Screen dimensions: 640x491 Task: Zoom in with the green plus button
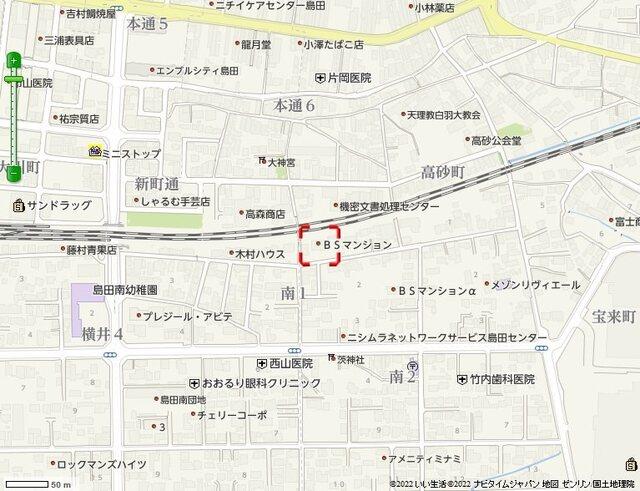pyautogui.click(x=13, y=60)
